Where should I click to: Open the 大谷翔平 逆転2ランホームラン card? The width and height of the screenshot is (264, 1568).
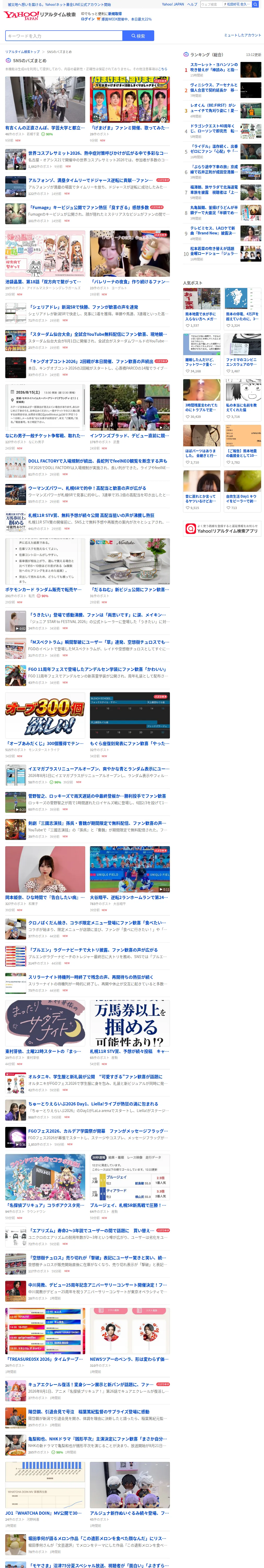pyautogui.click(x=130, y=878)
